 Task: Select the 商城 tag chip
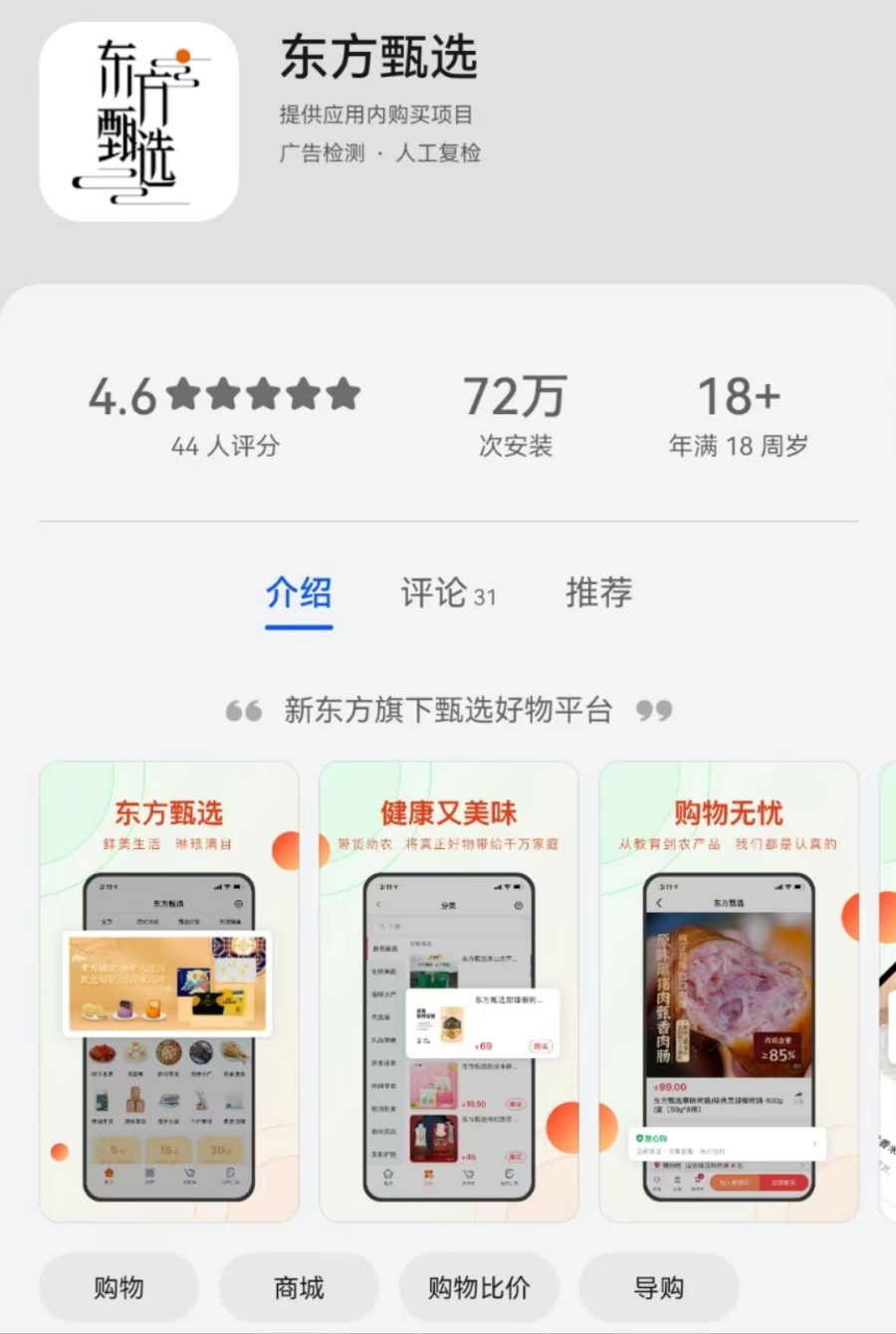(299, 1288)
